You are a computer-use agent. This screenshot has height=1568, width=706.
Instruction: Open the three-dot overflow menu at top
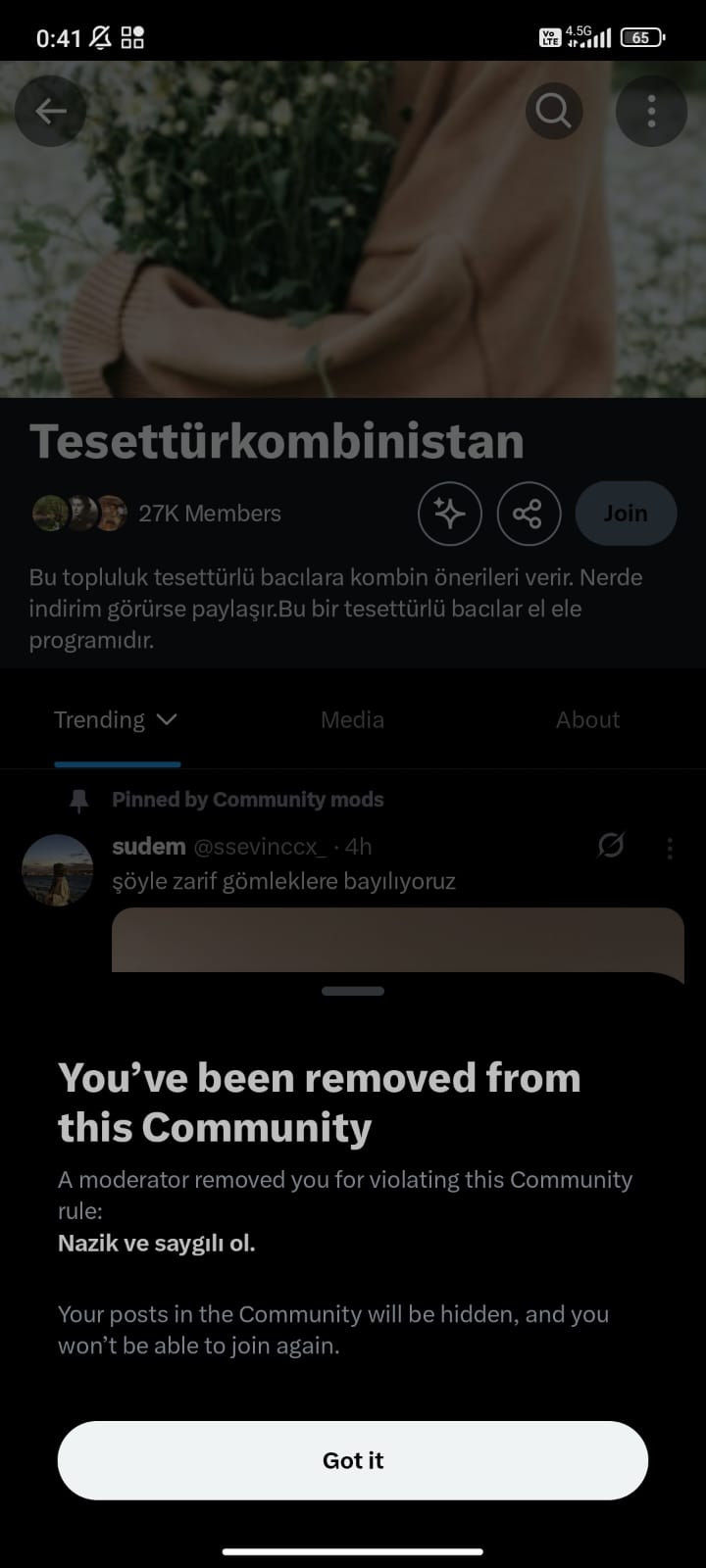pyautogui.click(x=651, y=112)
